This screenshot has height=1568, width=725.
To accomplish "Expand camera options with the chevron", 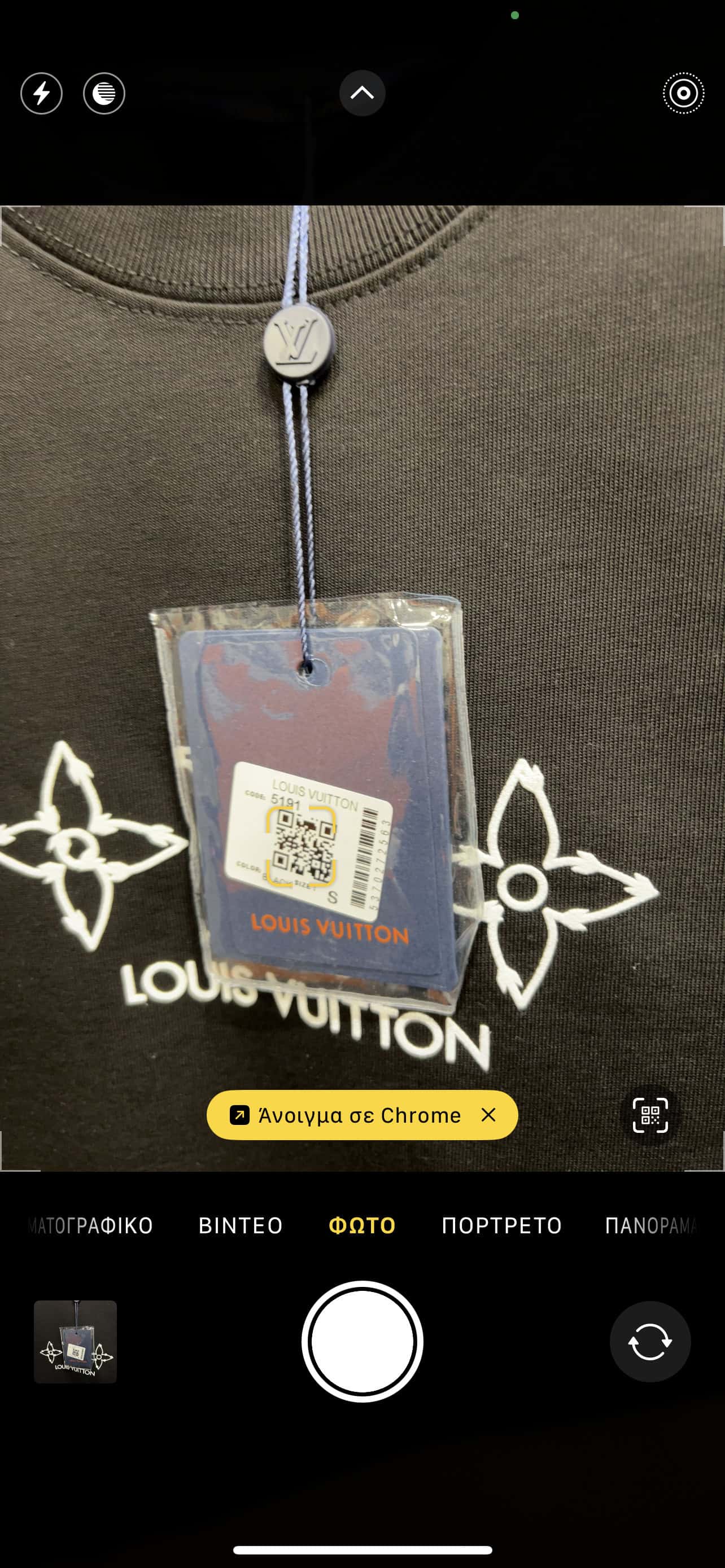I will click(x=362, y=93).
